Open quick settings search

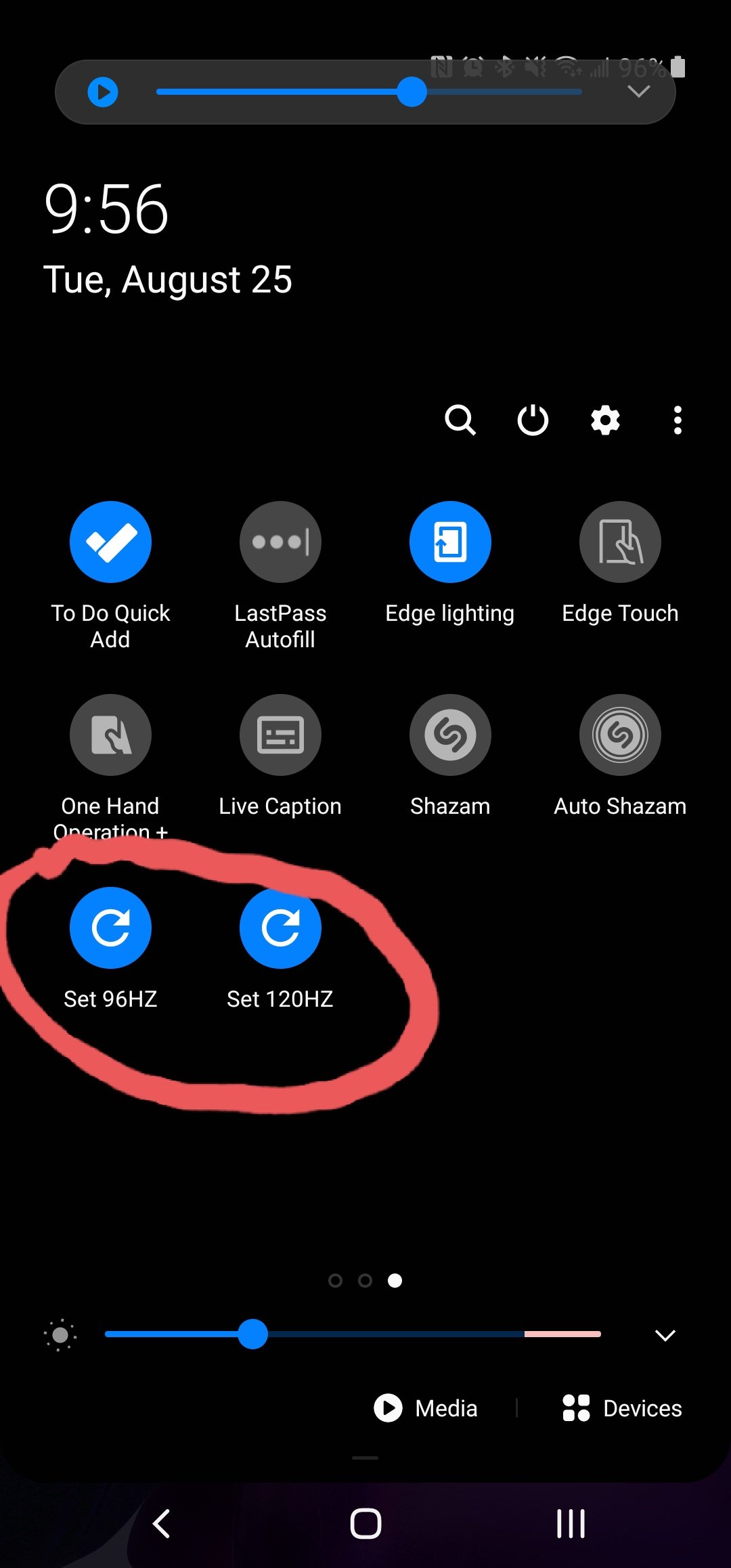tap(460, 420)
